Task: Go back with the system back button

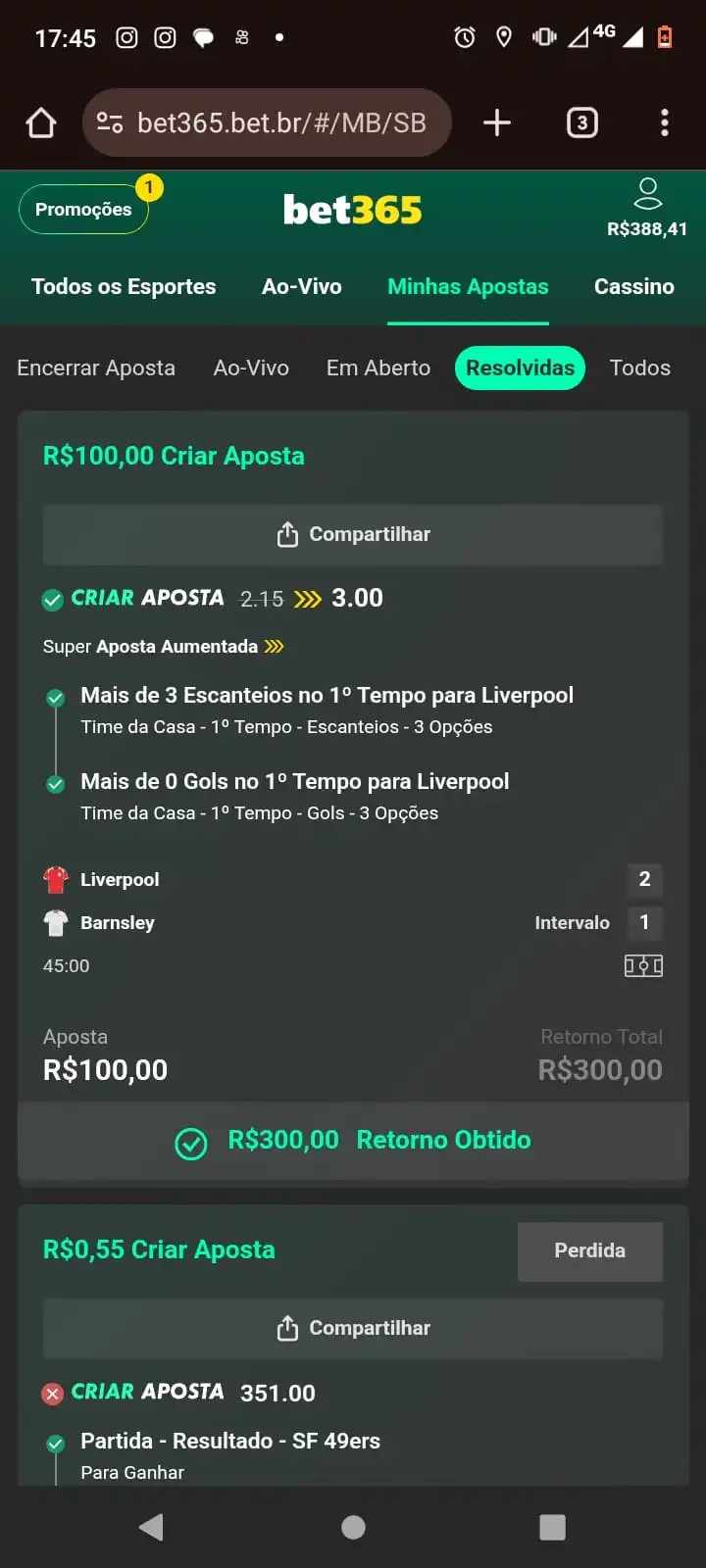Action: (151, 1527)
